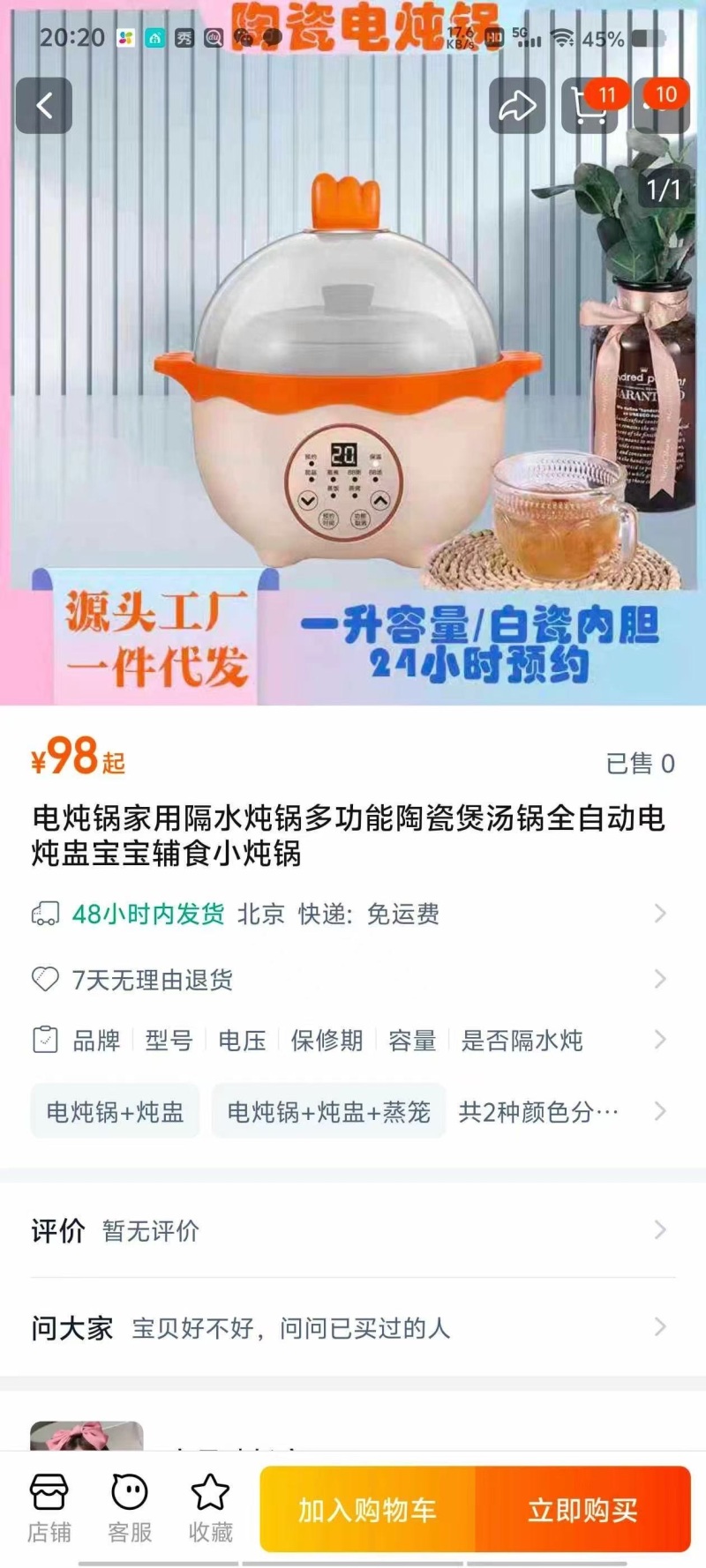
Task: Share this product
Action: click(x=517, y=106)
